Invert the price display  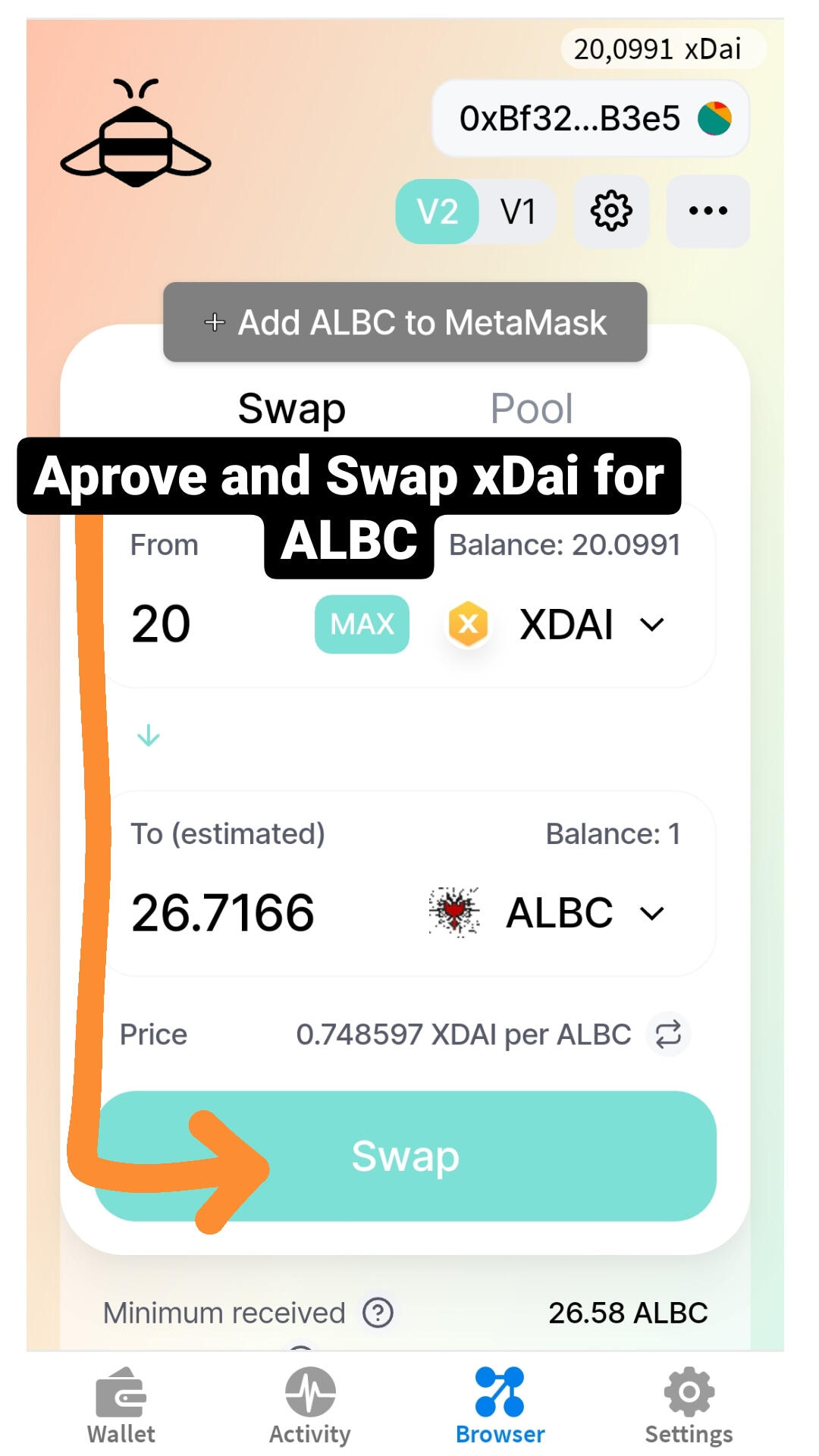coord(668,1034)
